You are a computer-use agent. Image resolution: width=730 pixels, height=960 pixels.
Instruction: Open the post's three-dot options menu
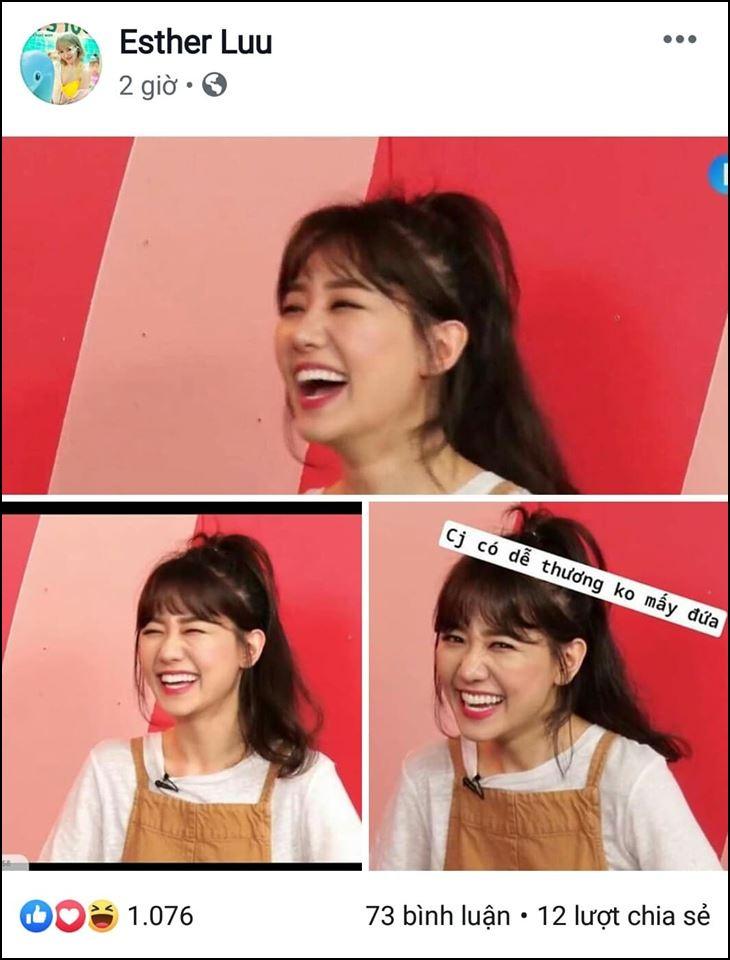click(679, 39)
